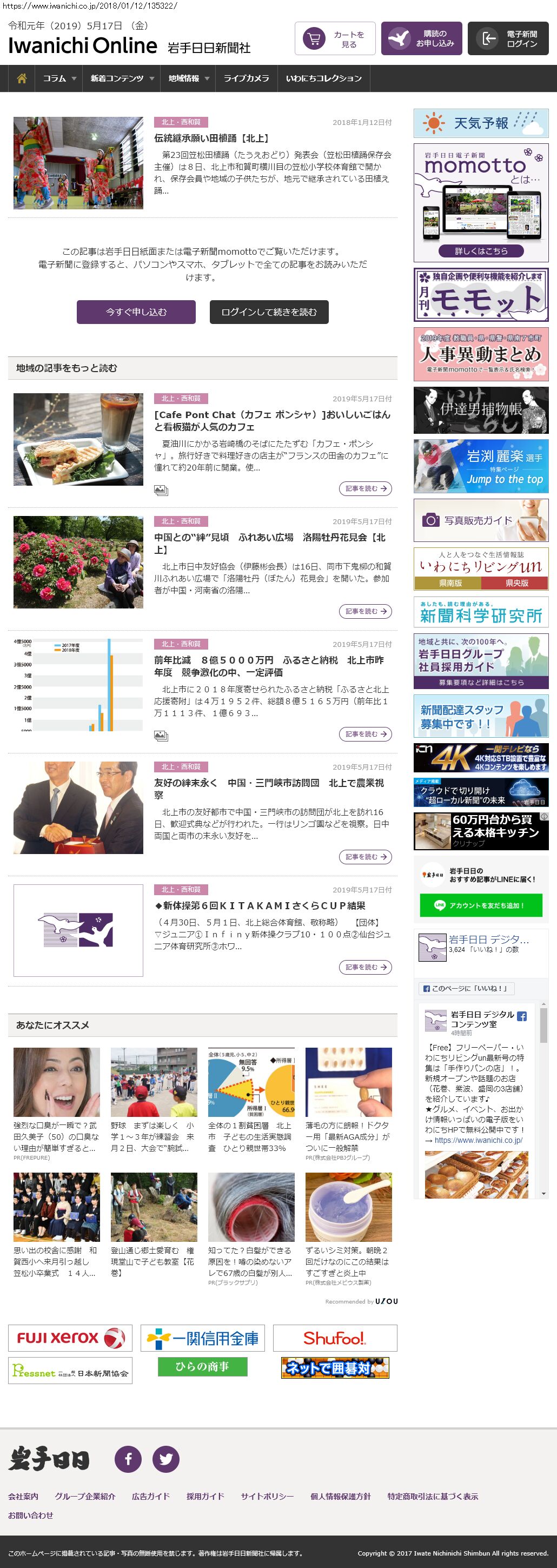This screenshot has height=1568, width=557.
Task: Expand the コラム menu
Action: [x=59, y=78]
